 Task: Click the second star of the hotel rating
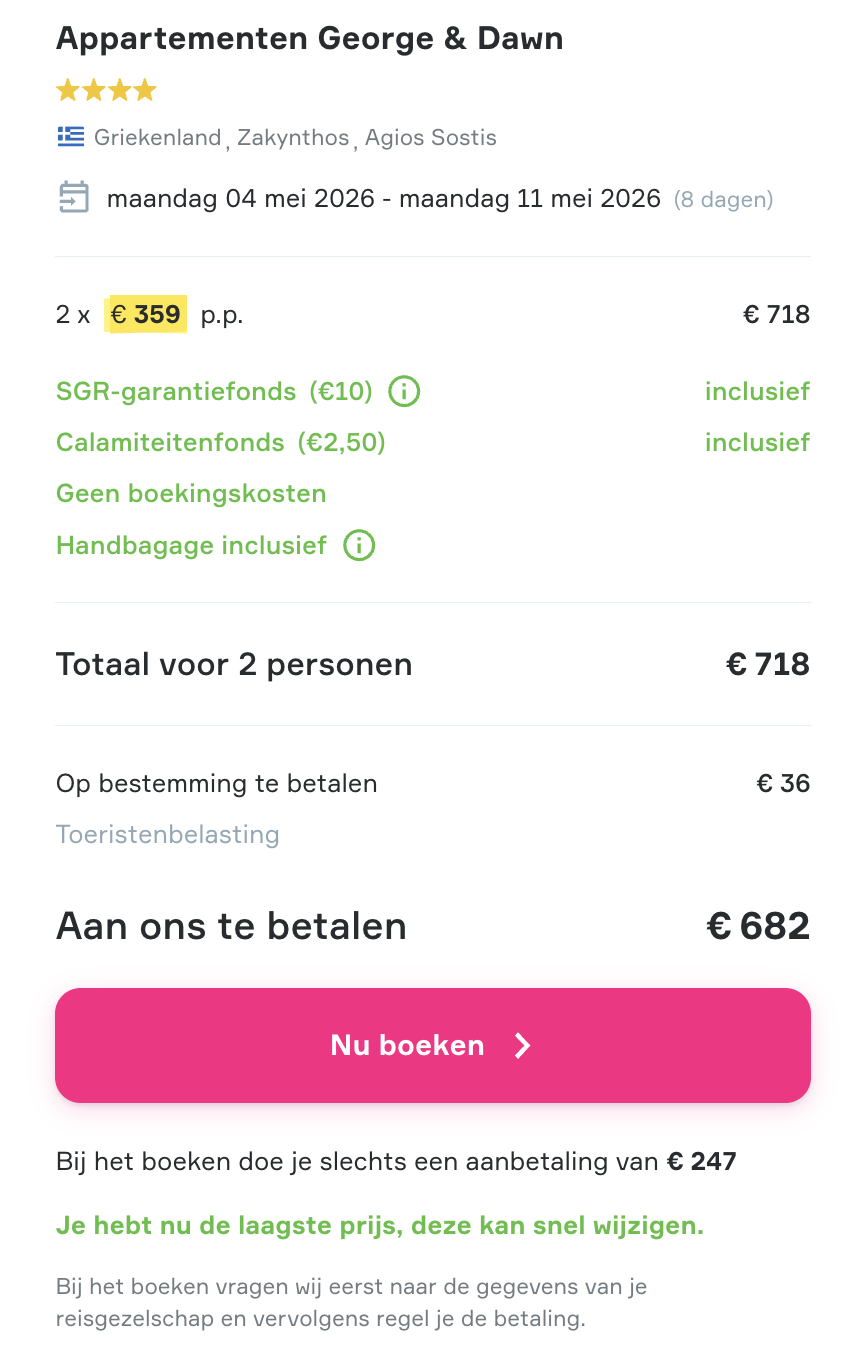93,90
